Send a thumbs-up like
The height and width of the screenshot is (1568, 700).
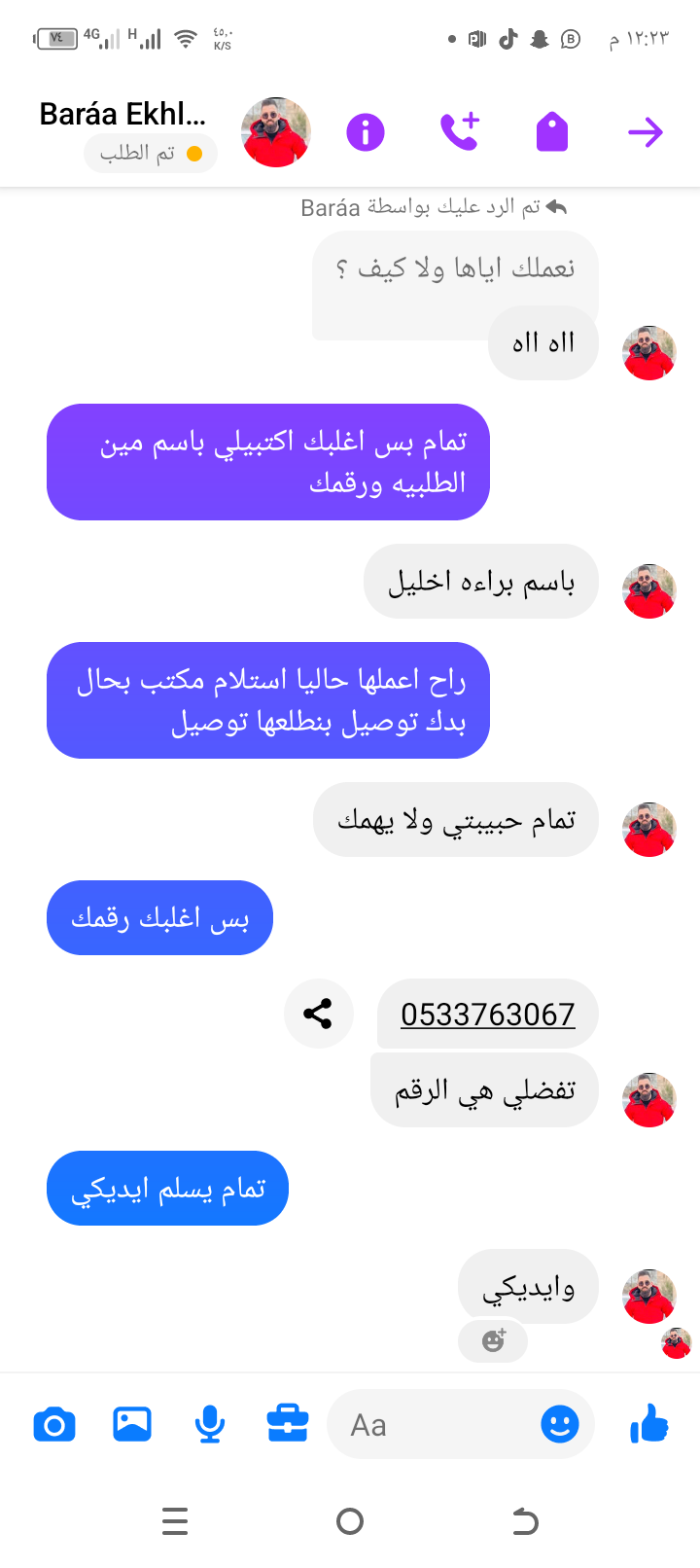coord(649,1425)
